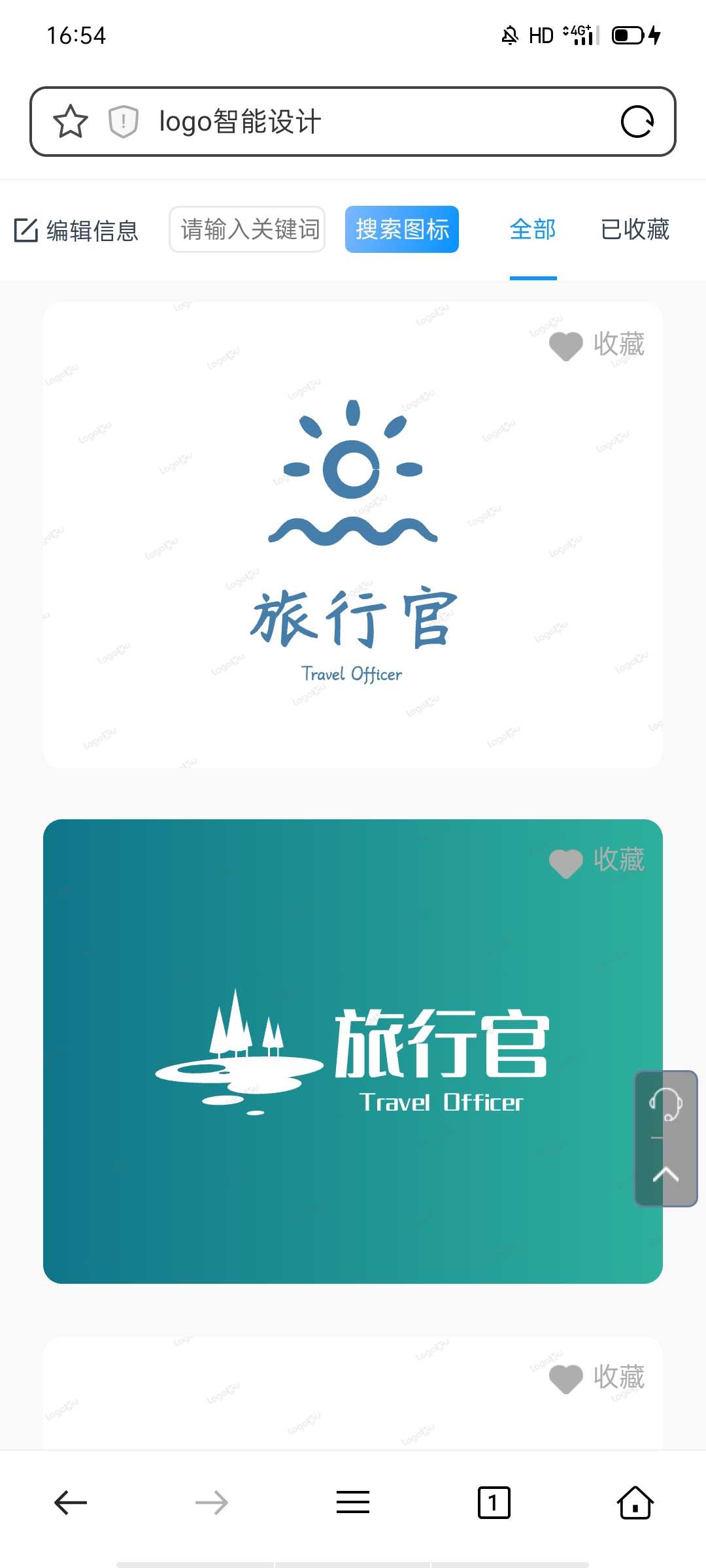Tap the 搜索图标 button
Viewport: 706px width, 1568px height.
(401, 229)
